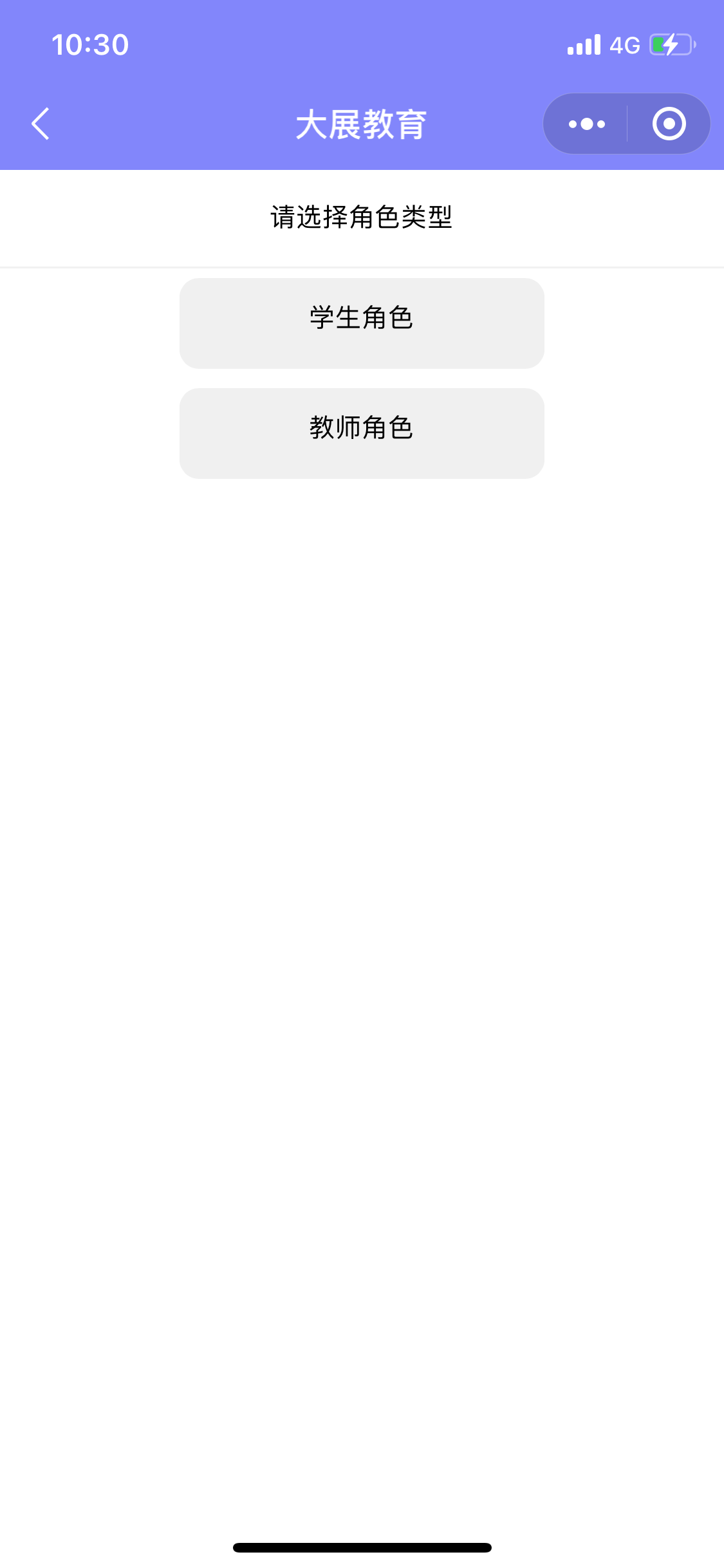The image size is (724, 1568).
Task: Select 学生角色 (student role)
Action: pyautogui.click(x=362, y=323)
